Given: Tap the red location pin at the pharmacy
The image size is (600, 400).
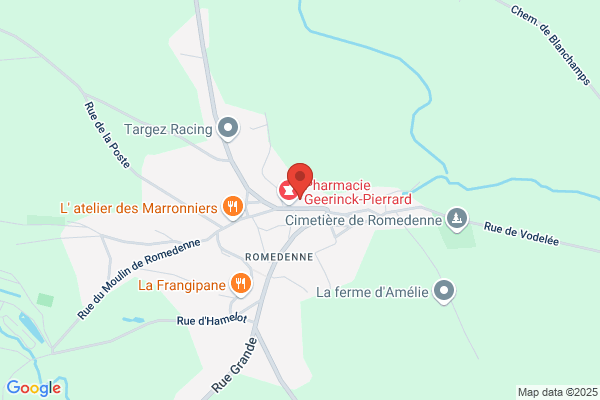Looking at the screenshot, I should (x=300, y=180).
